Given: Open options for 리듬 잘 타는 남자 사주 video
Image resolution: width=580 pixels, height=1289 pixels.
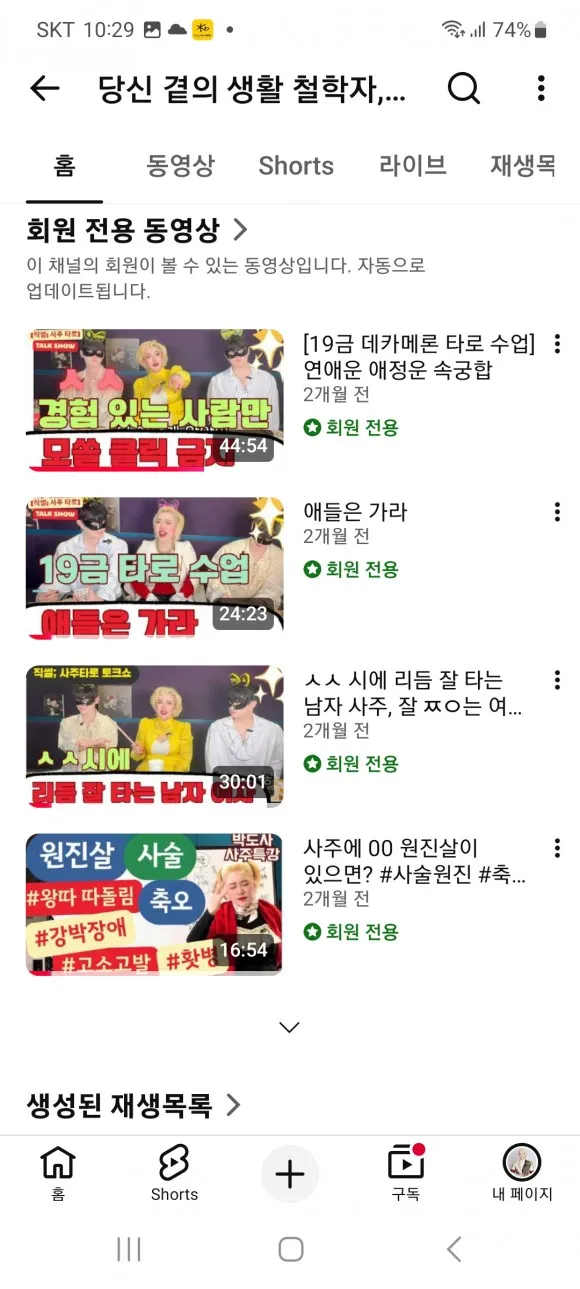Looking at the screenshot, I should (x=557, y=680).
